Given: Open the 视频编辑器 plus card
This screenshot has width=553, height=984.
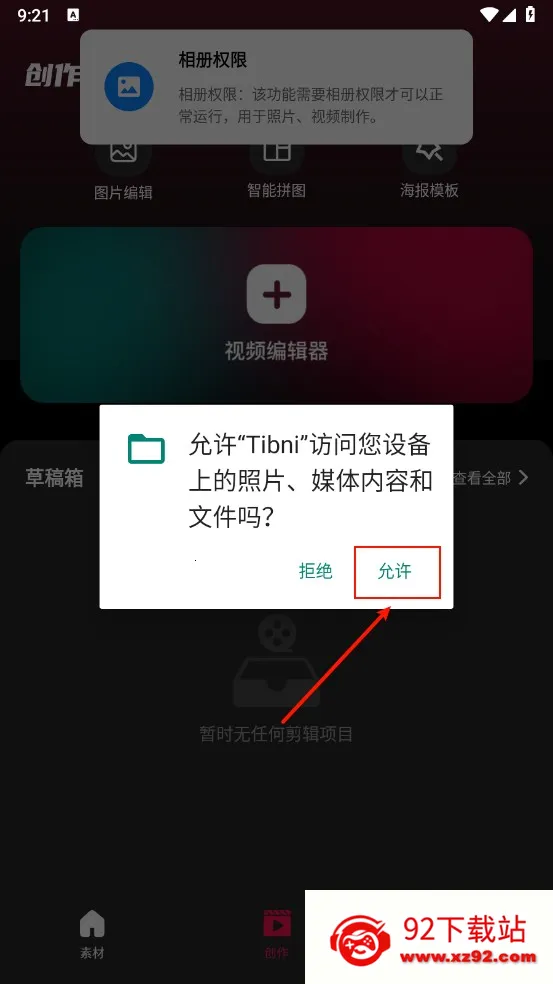Looking at the screenshot, I should coord(276,314).
